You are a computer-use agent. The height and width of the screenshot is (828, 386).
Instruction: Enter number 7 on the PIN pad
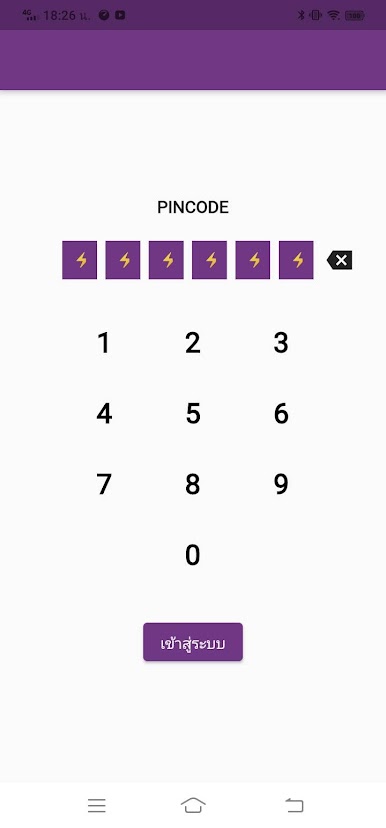click(104, 484)
